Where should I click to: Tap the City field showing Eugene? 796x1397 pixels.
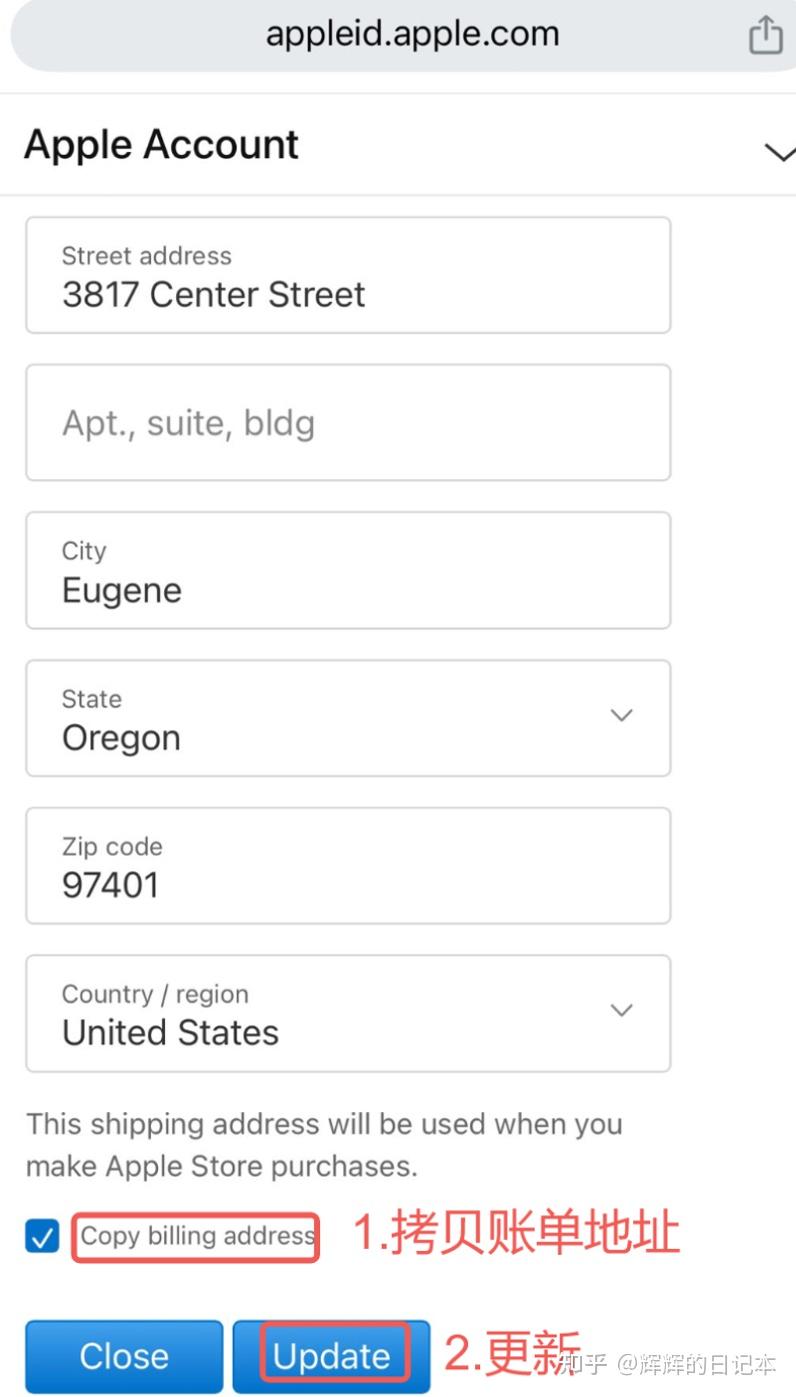pos(347,570)
